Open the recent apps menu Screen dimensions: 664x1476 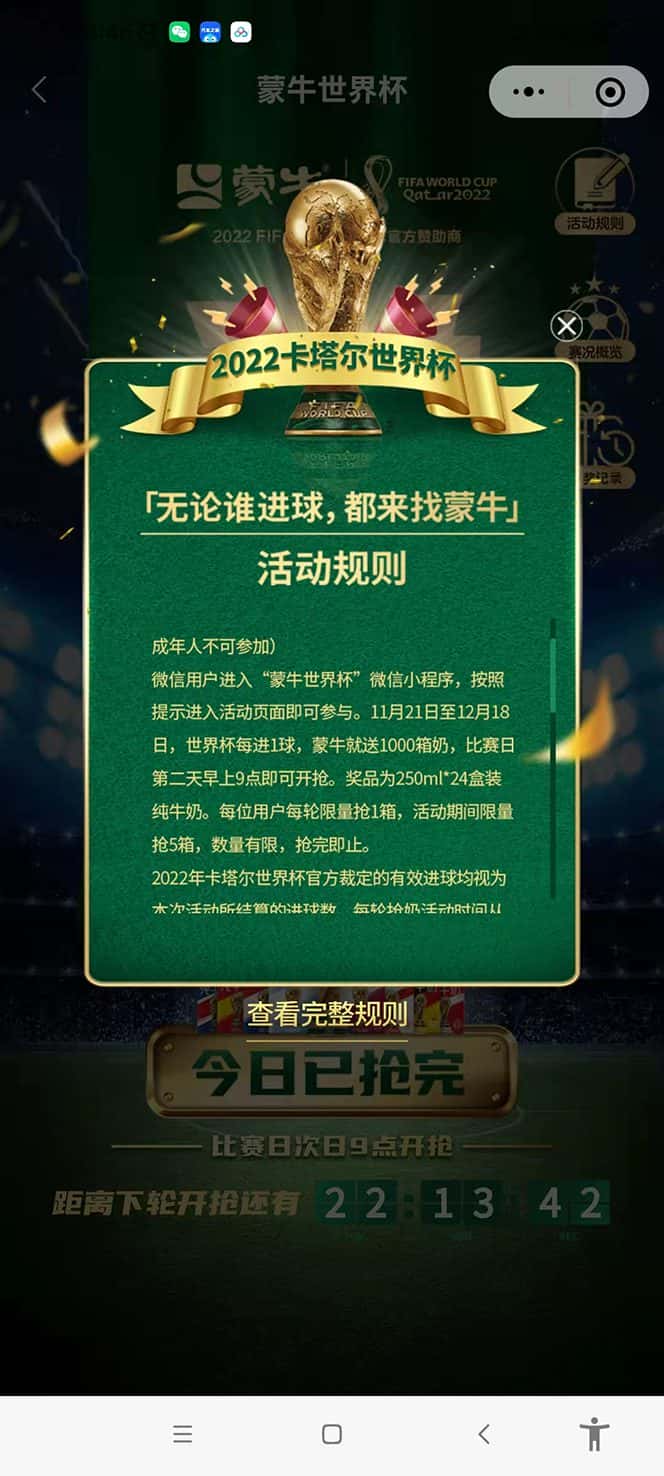click(x=182, y=1434)
